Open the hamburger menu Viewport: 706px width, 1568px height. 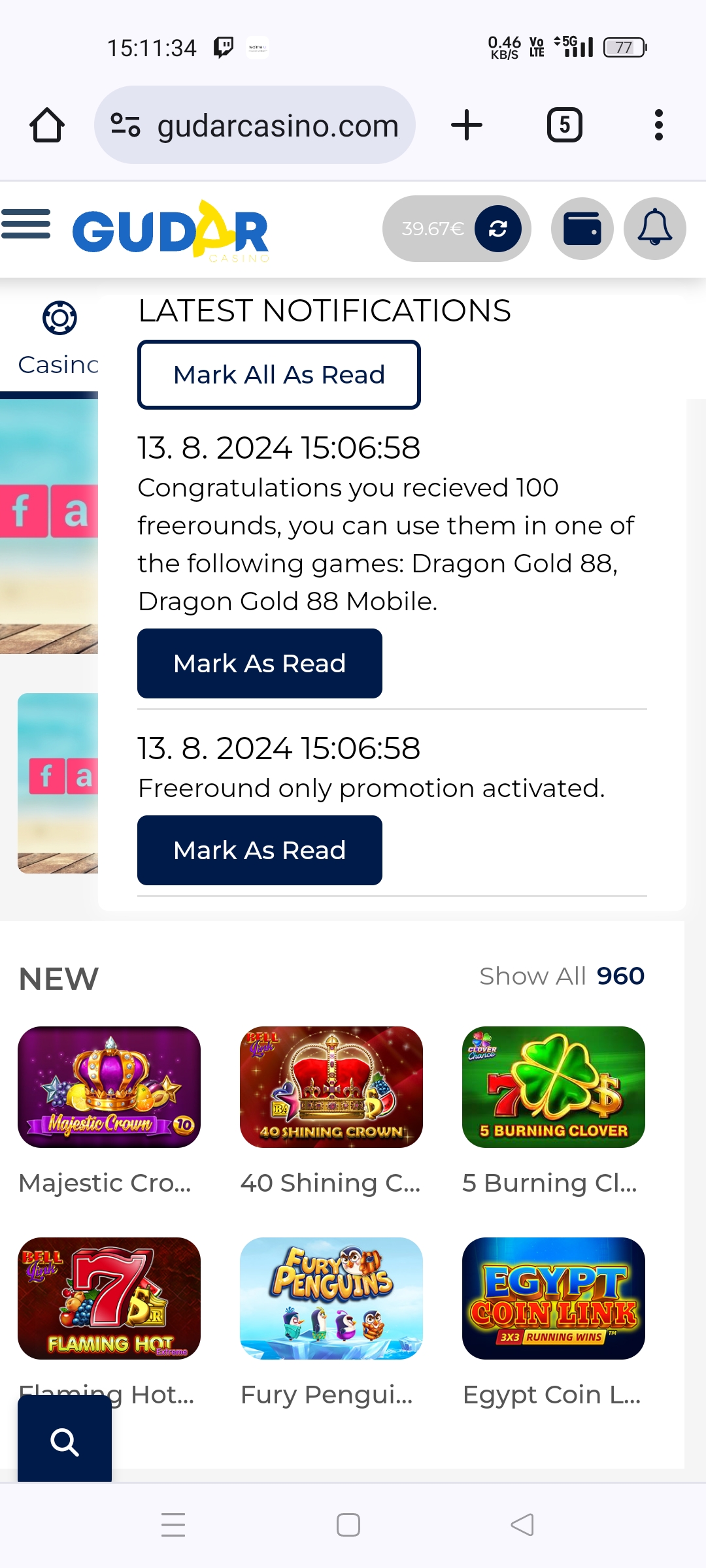(26, 225)
